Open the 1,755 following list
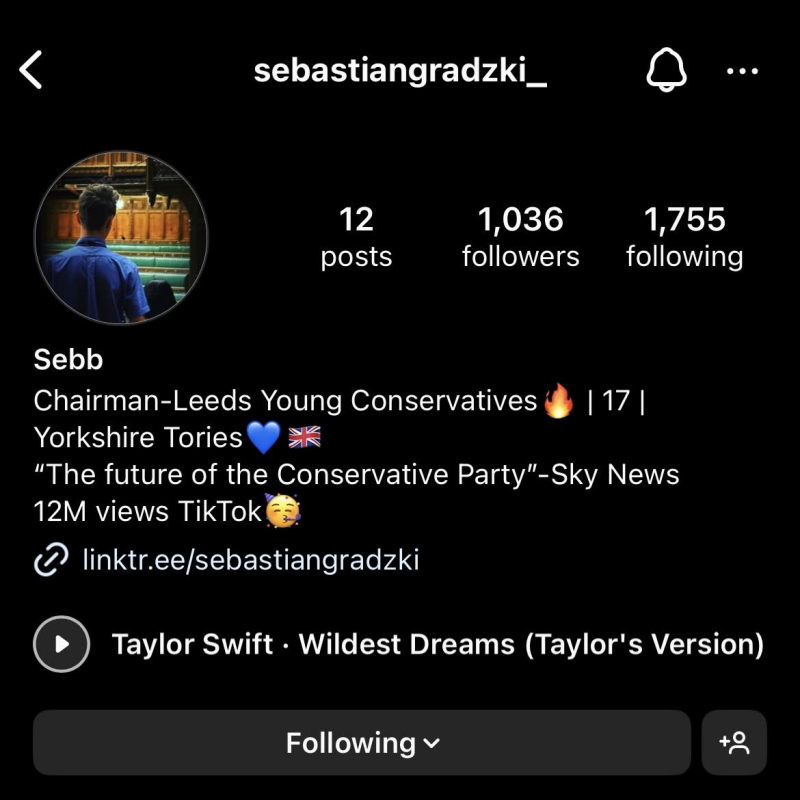This screenshot has width=800, height=800. (685, 237)
